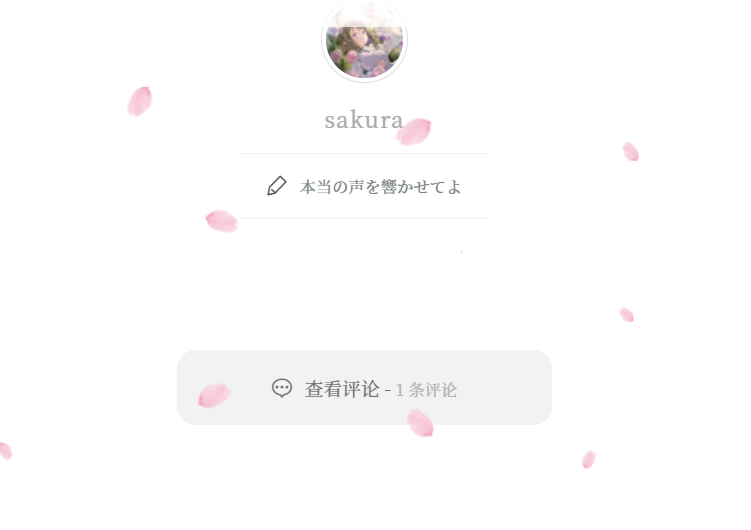Tap the sakura profile avatar
This screenshot has height=530, width=751.
[x=364, y=41]
